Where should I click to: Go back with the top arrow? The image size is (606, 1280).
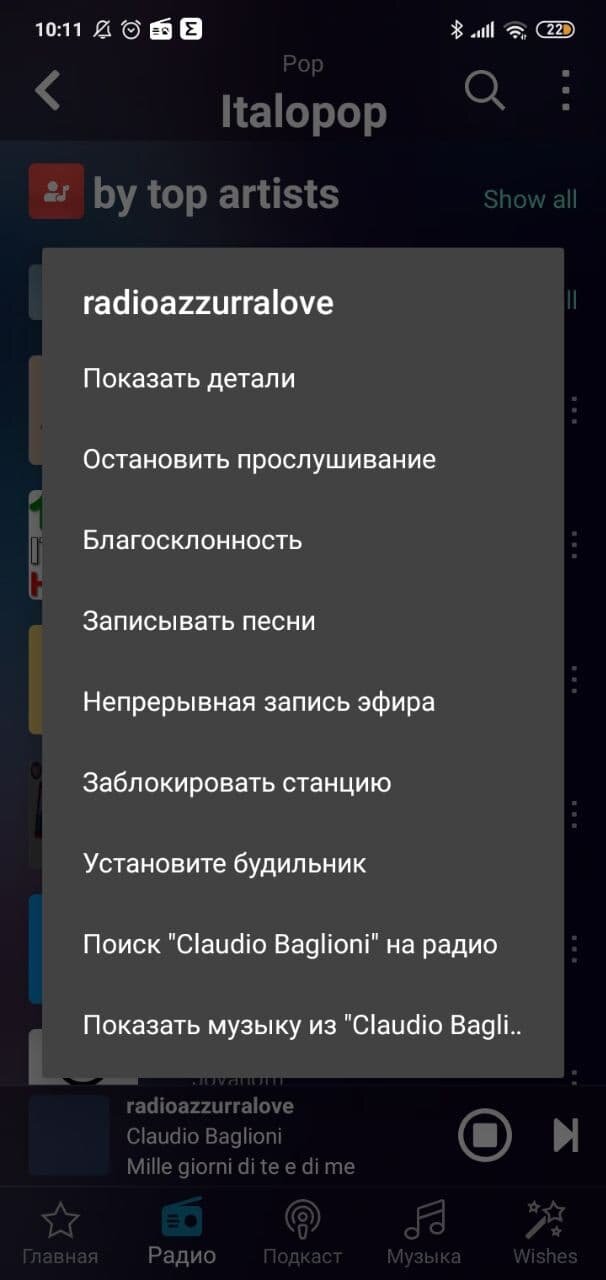coord(47,91)
